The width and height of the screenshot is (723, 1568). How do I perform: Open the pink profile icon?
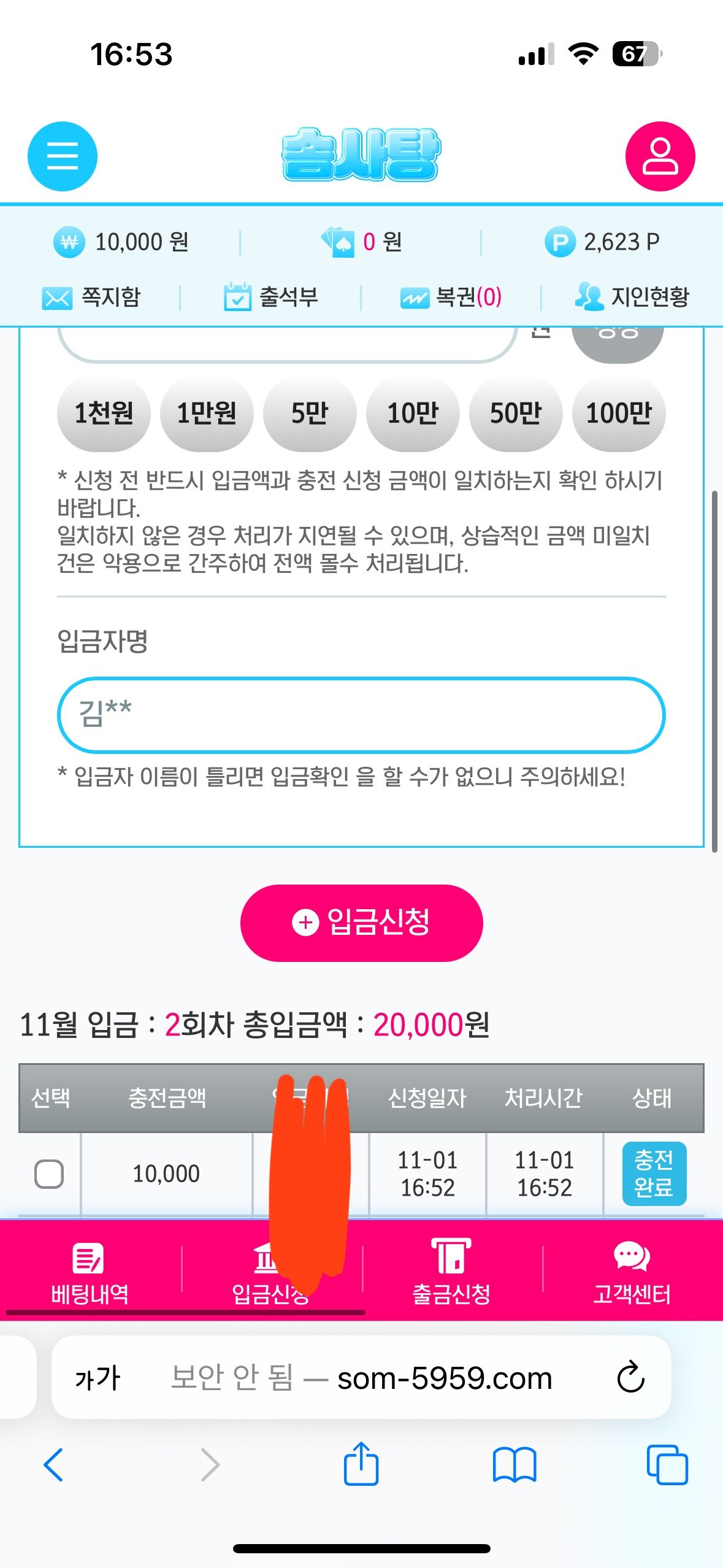[x=660, y=156]
